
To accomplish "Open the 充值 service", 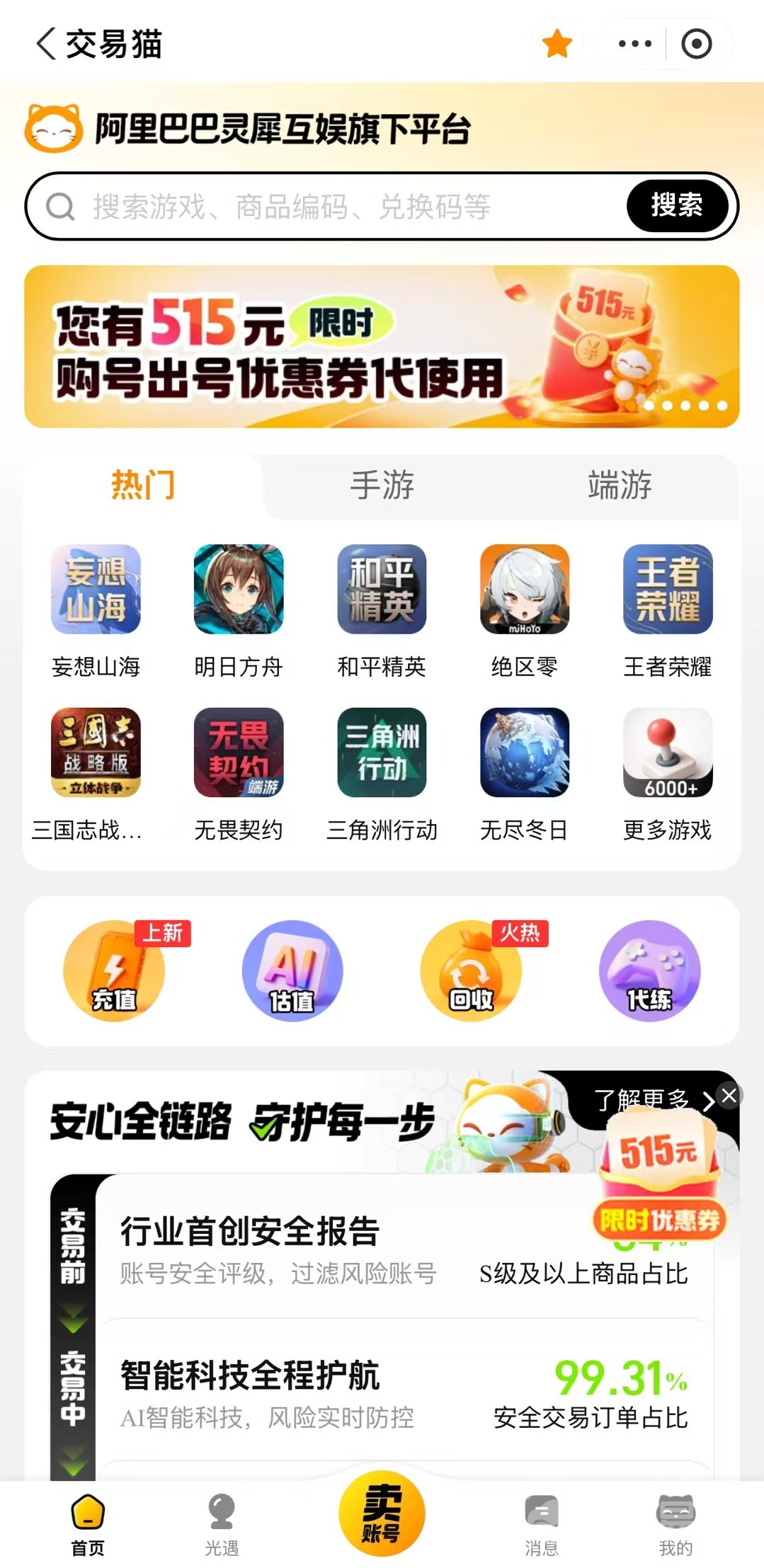I will [114, 971].
